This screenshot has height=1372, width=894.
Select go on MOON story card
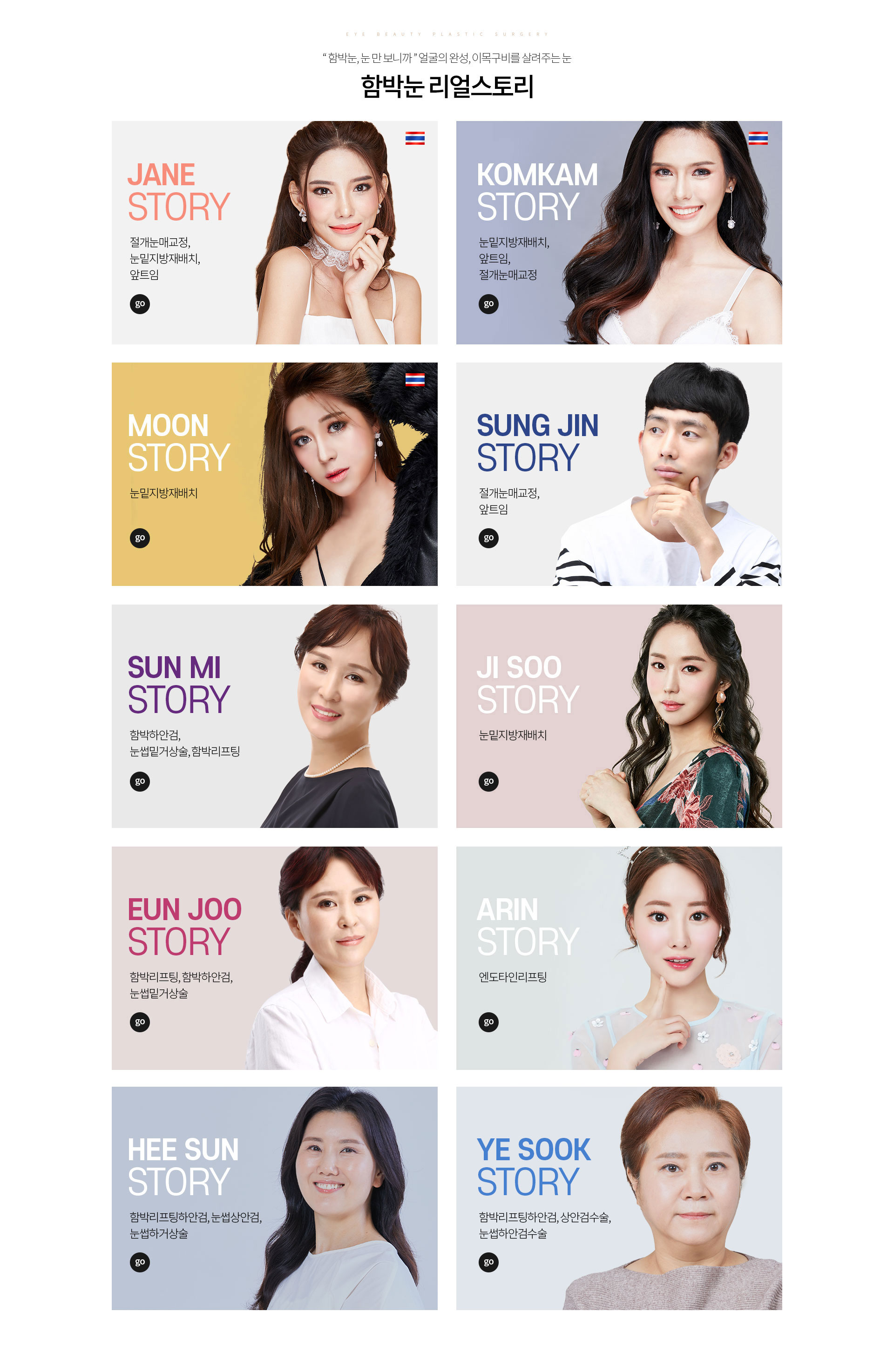coord(140,538)
